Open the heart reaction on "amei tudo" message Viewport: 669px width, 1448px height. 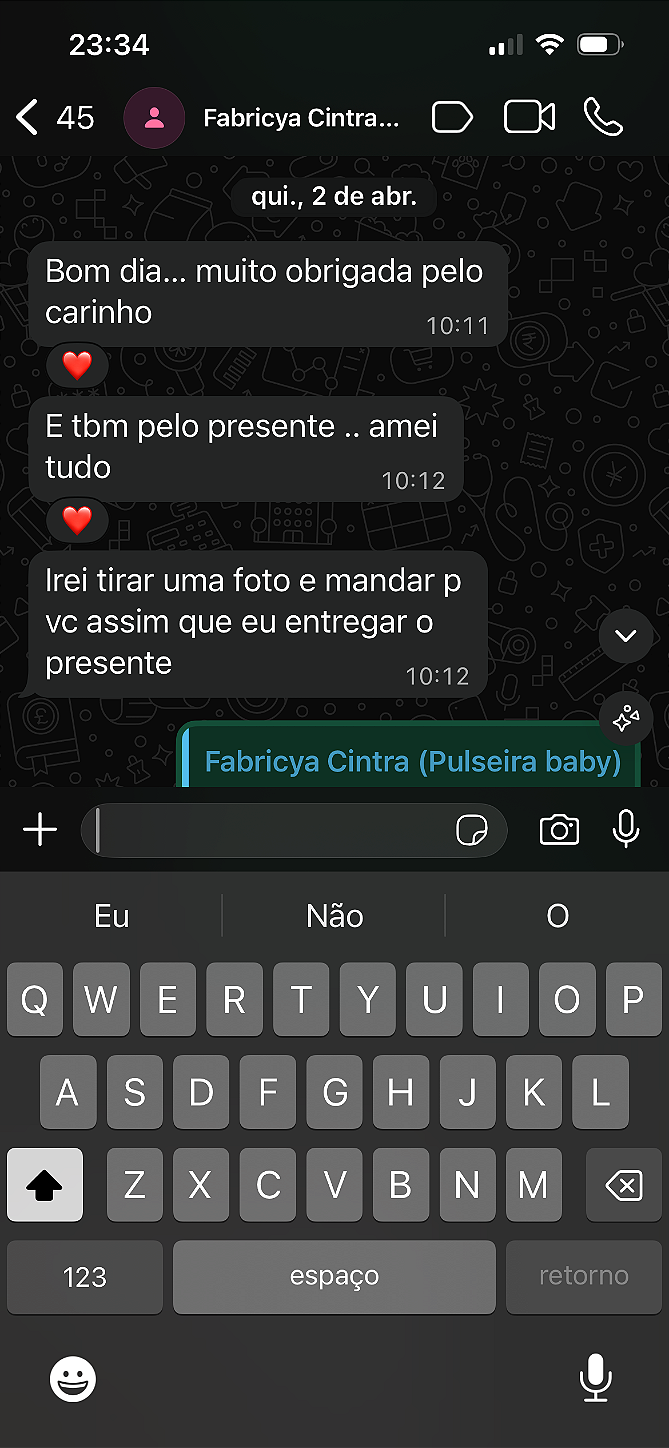click(77, 521)
